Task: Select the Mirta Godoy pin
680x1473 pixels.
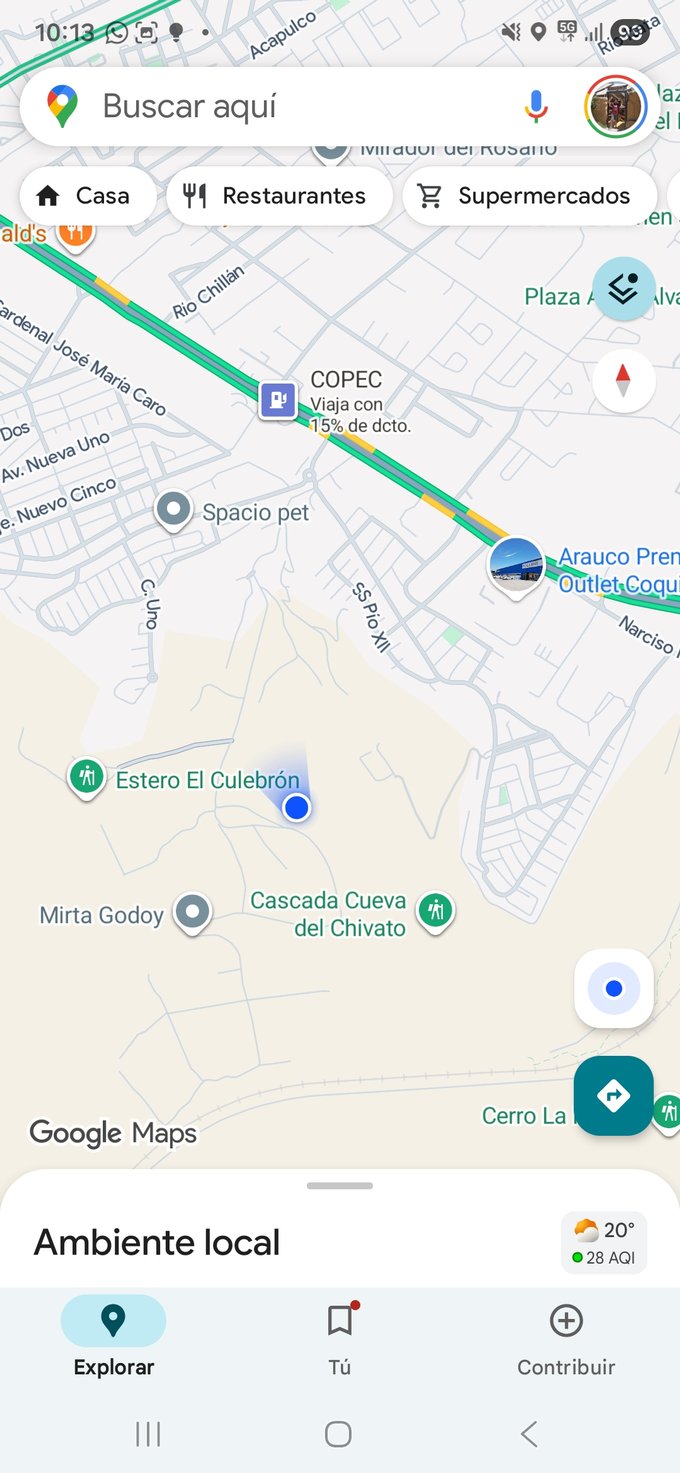Action: point(192,912)
